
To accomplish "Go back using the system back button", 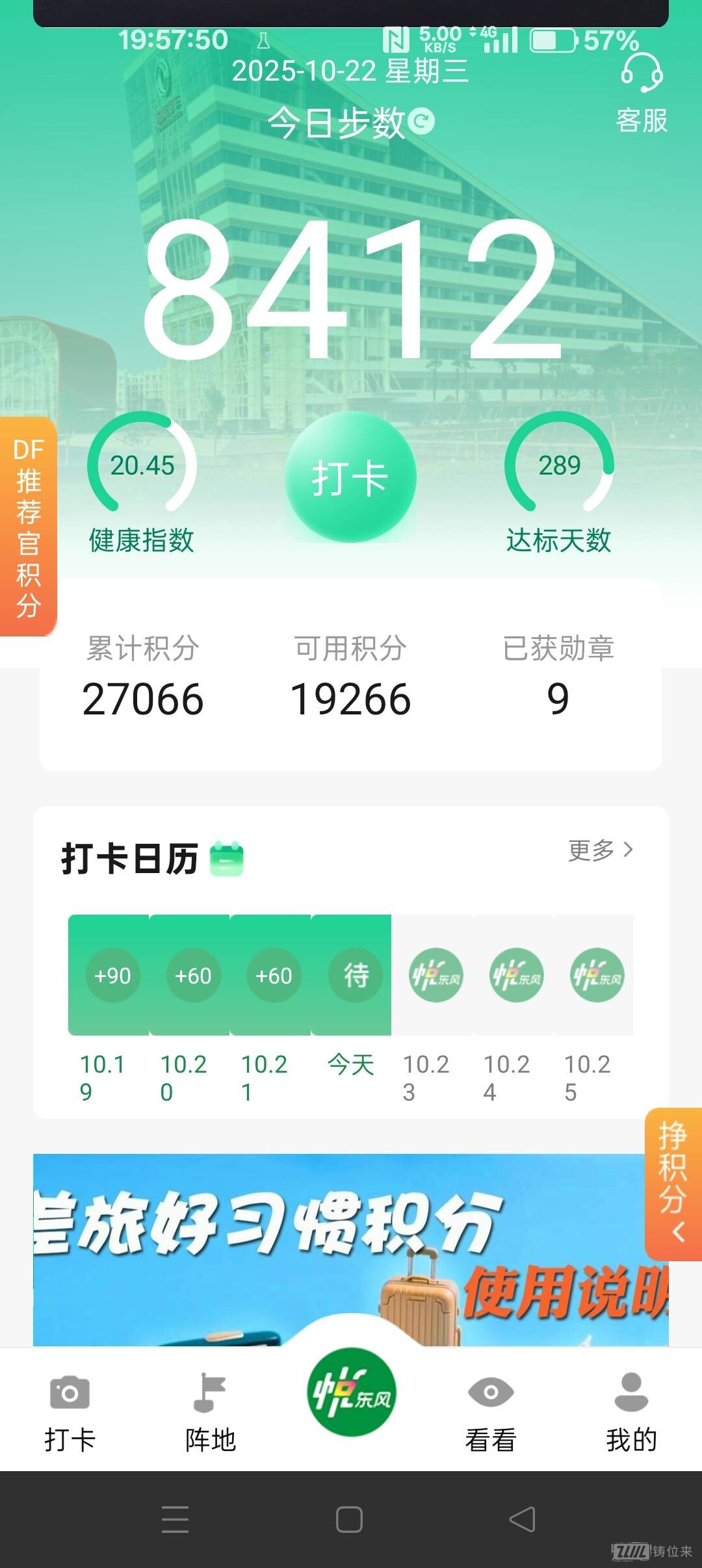I will 522,1519.
